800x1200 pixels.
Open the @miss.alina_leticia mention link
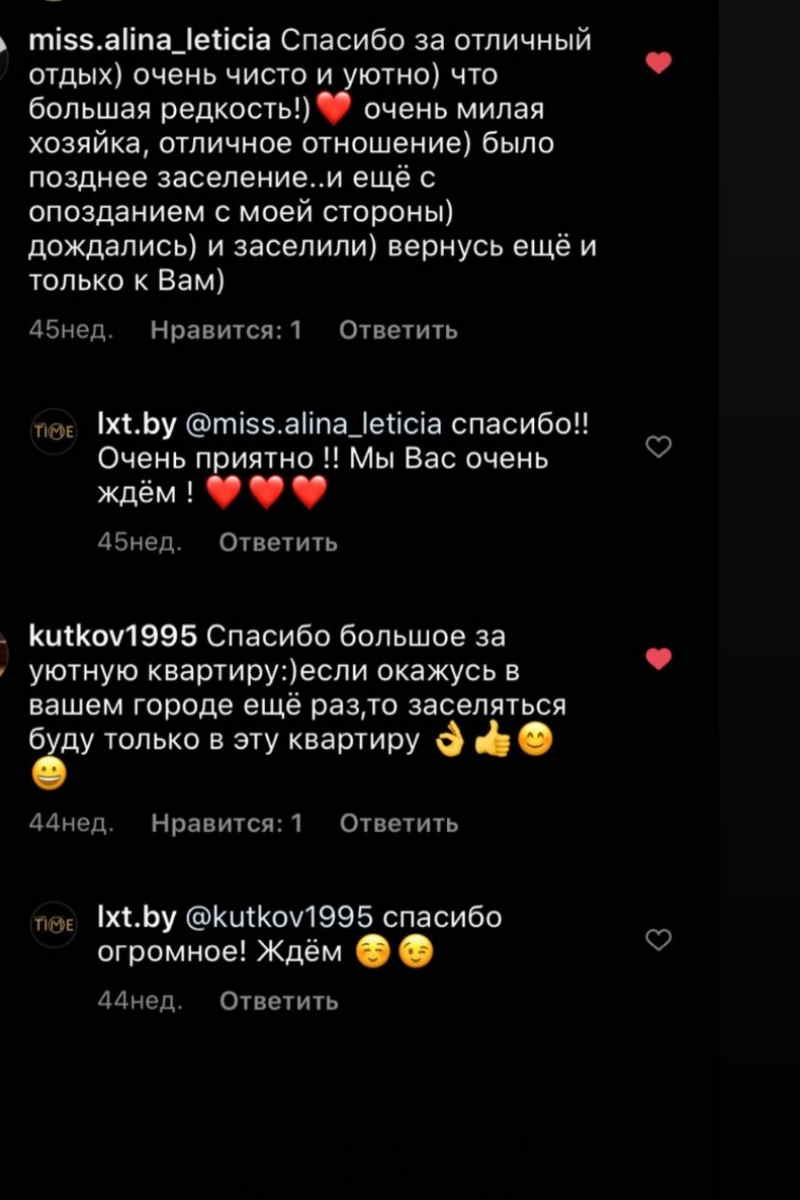coord(313,424)
